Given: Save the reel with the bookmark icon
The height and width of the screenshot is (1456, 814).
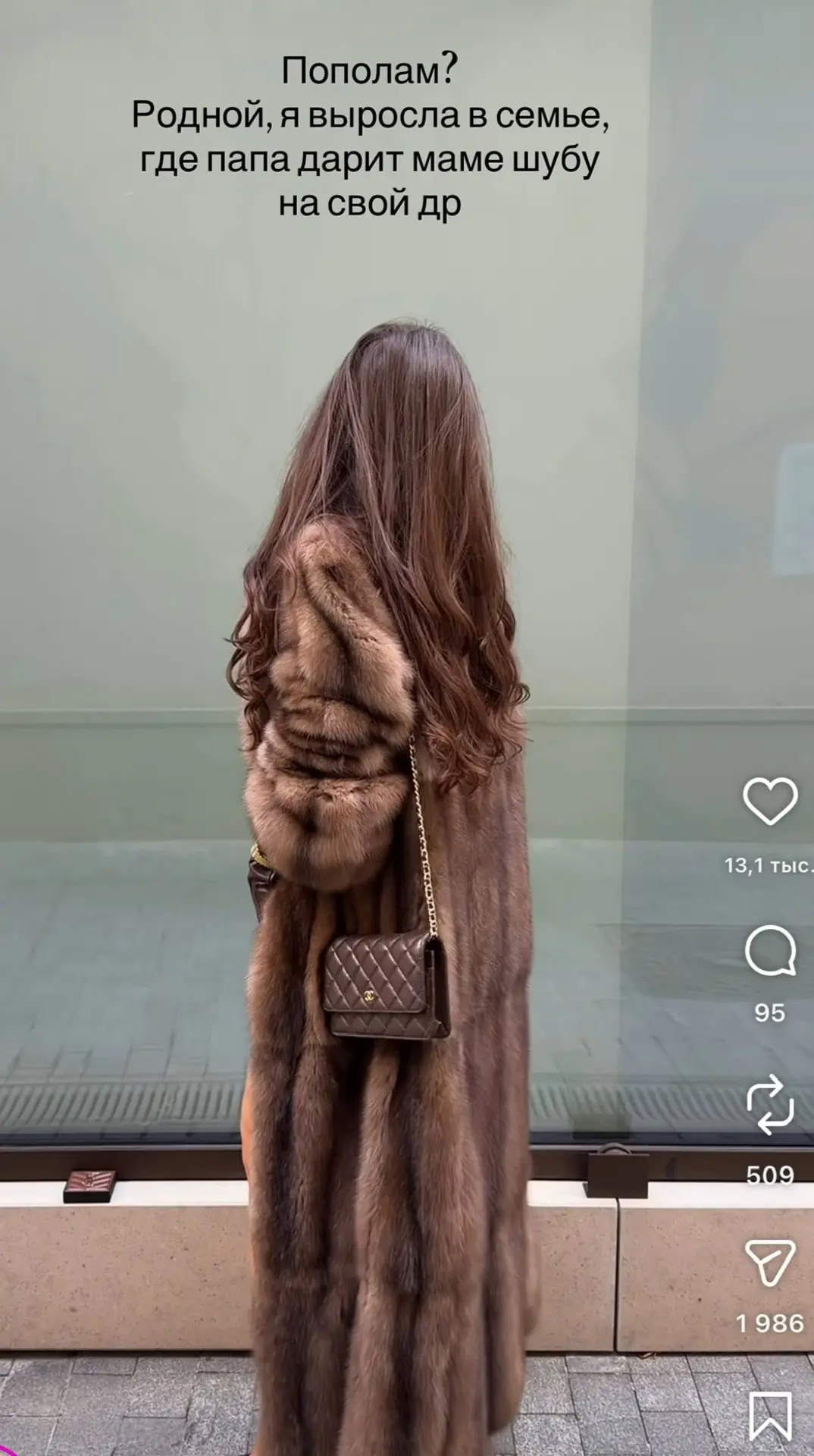Looking at the screenshot, I should [x=770, y=1417].
